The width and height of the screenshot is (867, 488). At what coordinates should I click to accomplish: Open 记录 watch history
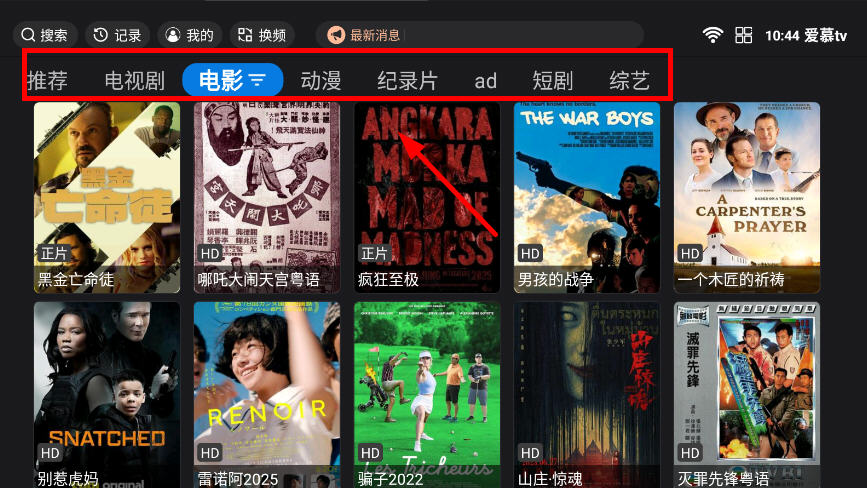(x=118, y=35)
